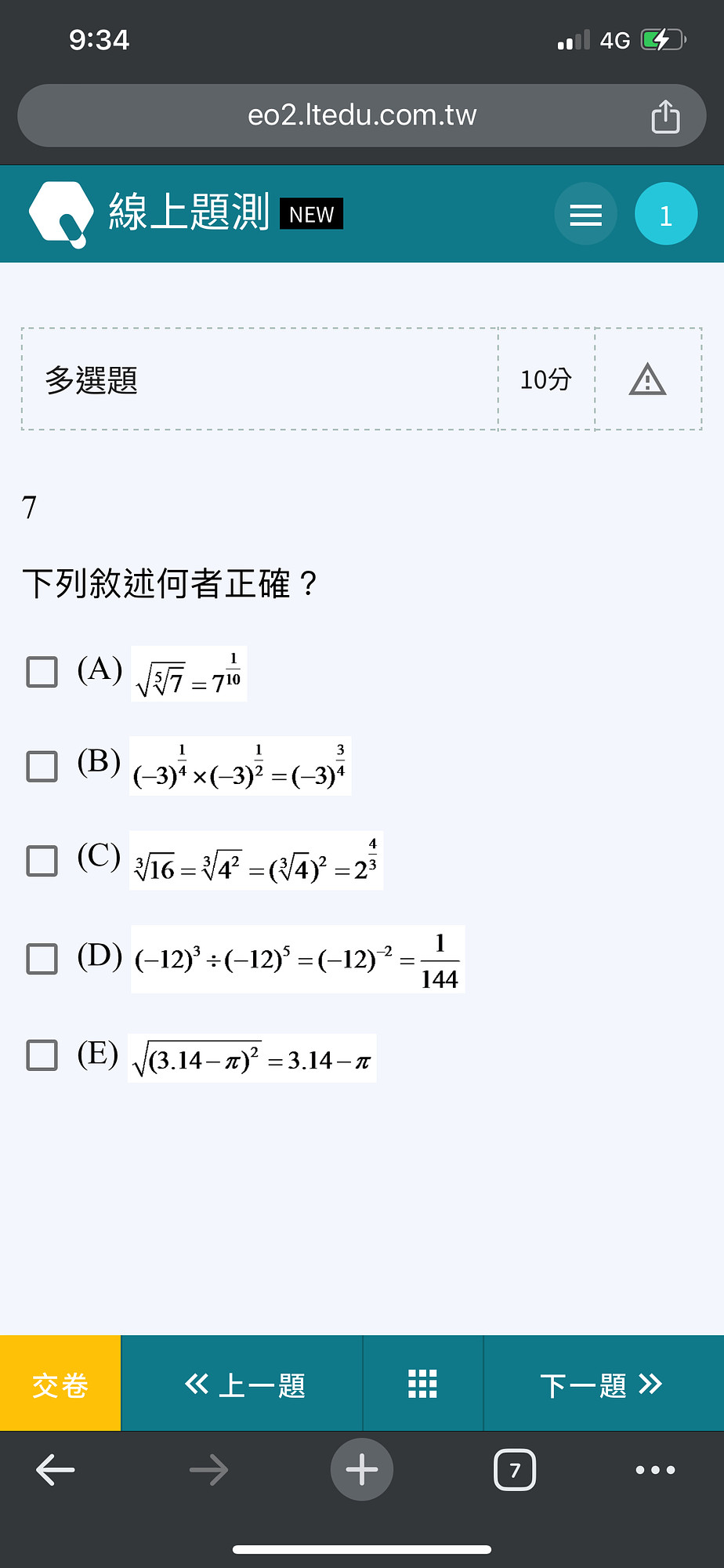Tap the share icon in the address bar
724x1568 pixels.
pos(665,116)
